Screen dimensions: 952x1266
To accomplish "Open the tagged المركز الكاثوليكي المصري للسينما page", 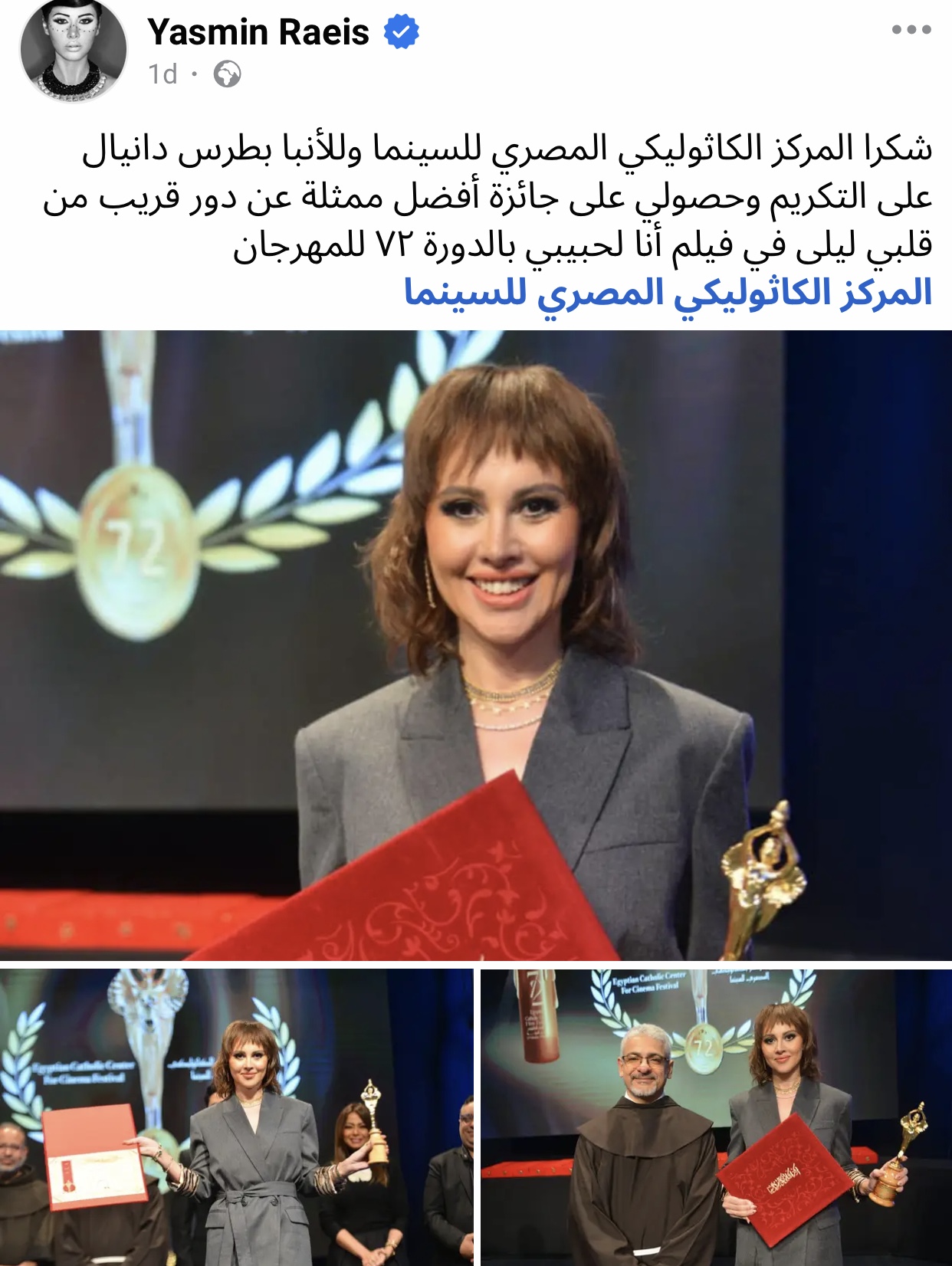I will point(668,293).
